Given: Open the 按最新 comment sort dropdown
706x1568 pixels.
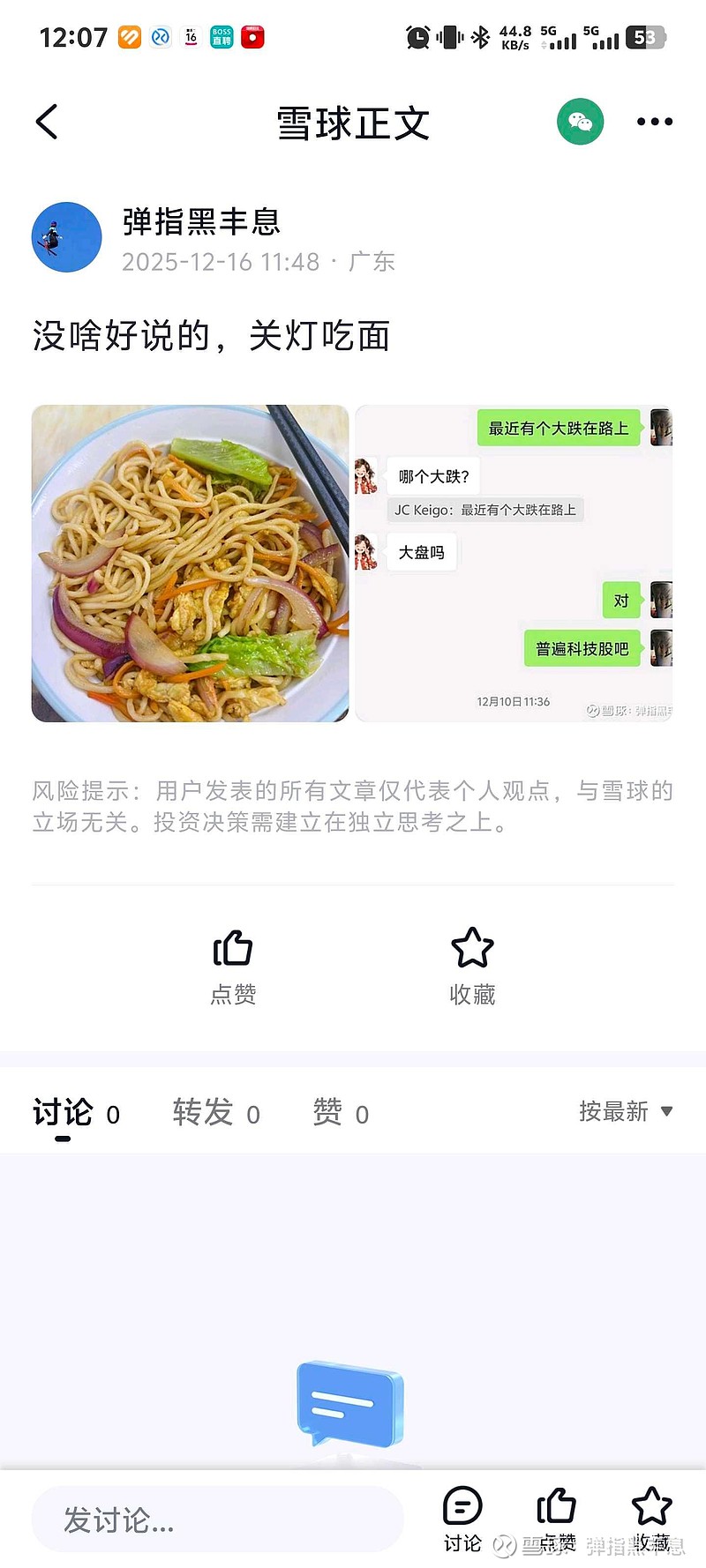Looking at the screenshot, I should tap(626, 1112).
